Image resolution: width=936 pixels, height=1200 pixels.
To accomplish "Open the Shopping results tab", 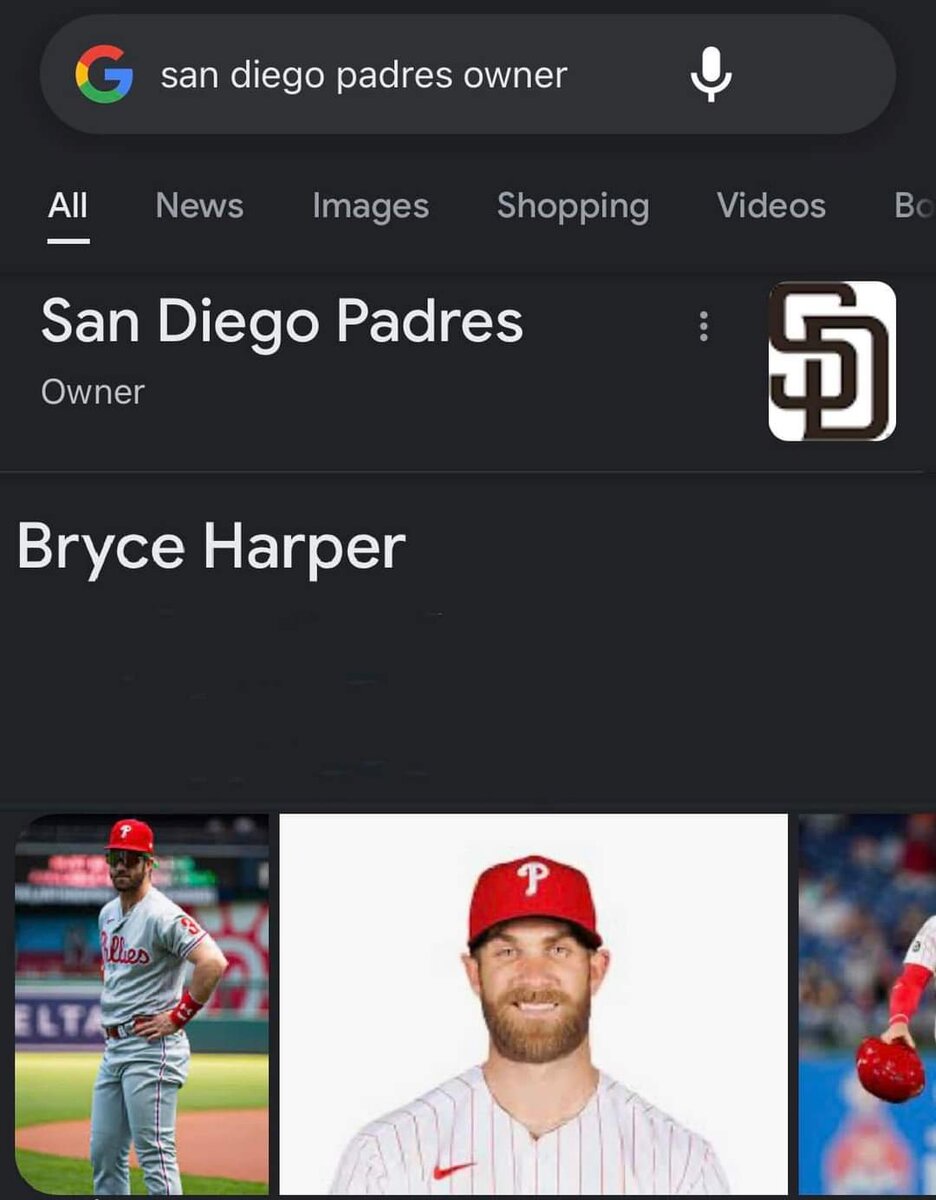I will [573, 206].
